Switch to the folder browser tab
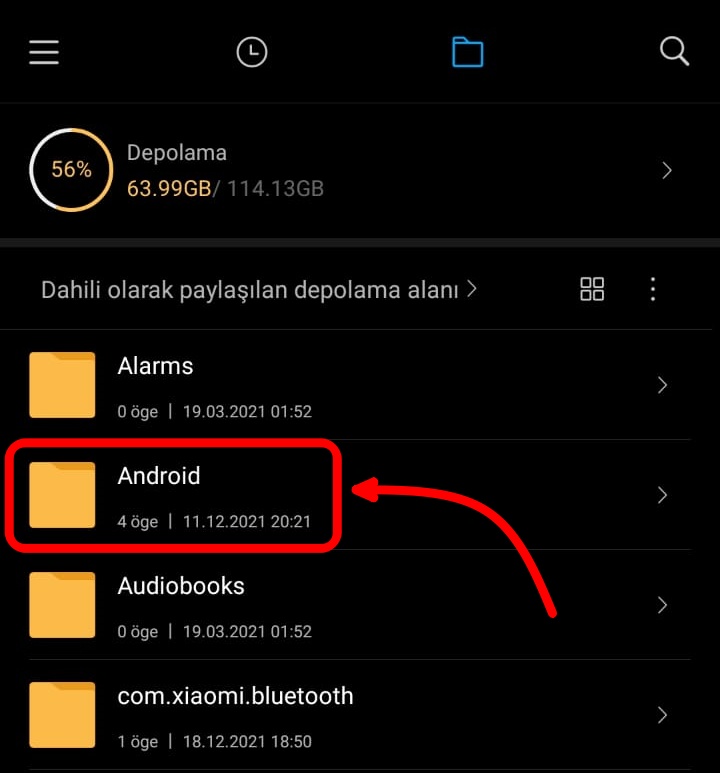The width and height of the screenshot is (720, 773). [467, 52]
